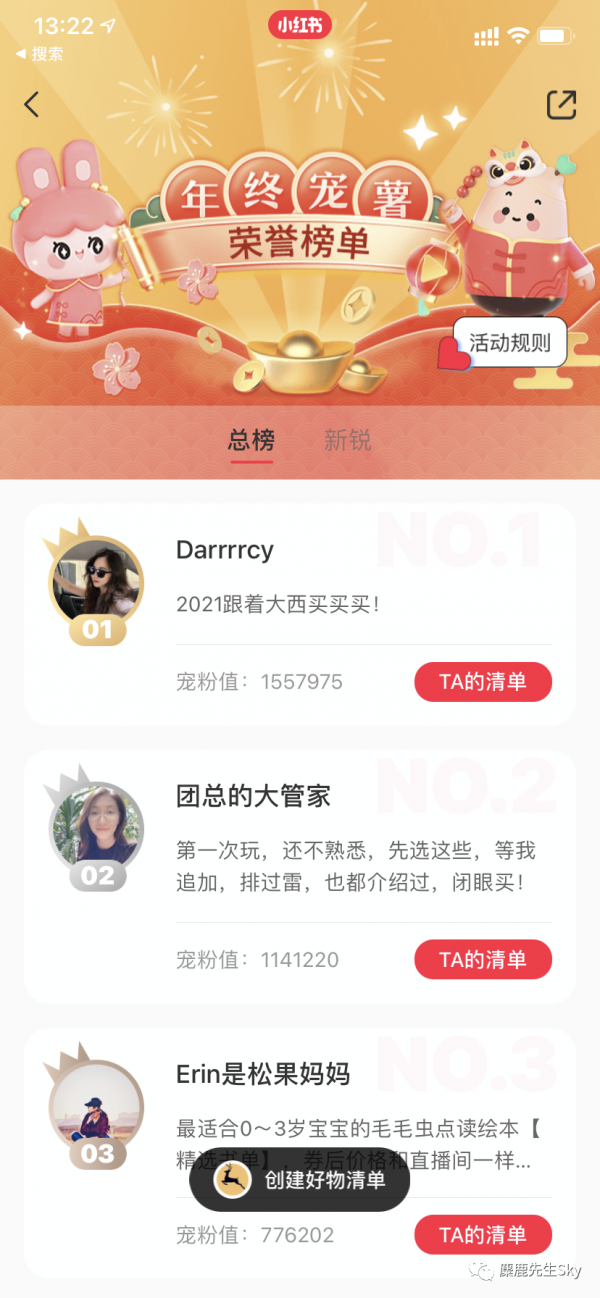View 团总的大管家's TA的清单 list

coord(483,960)
